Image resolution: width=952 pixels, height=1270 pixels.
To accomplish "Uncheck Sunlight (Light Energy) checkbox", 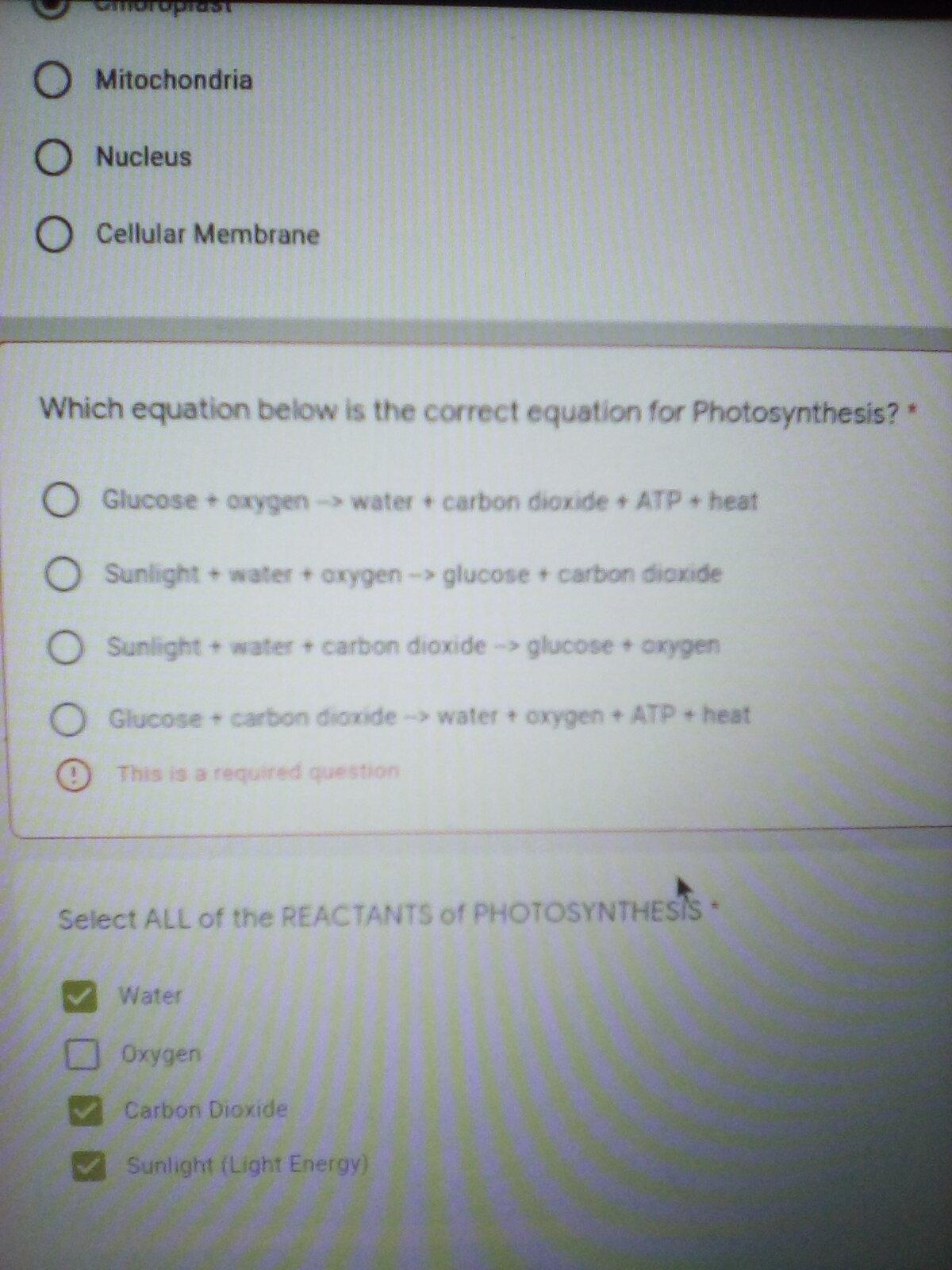I will [x=88, y=1166].
